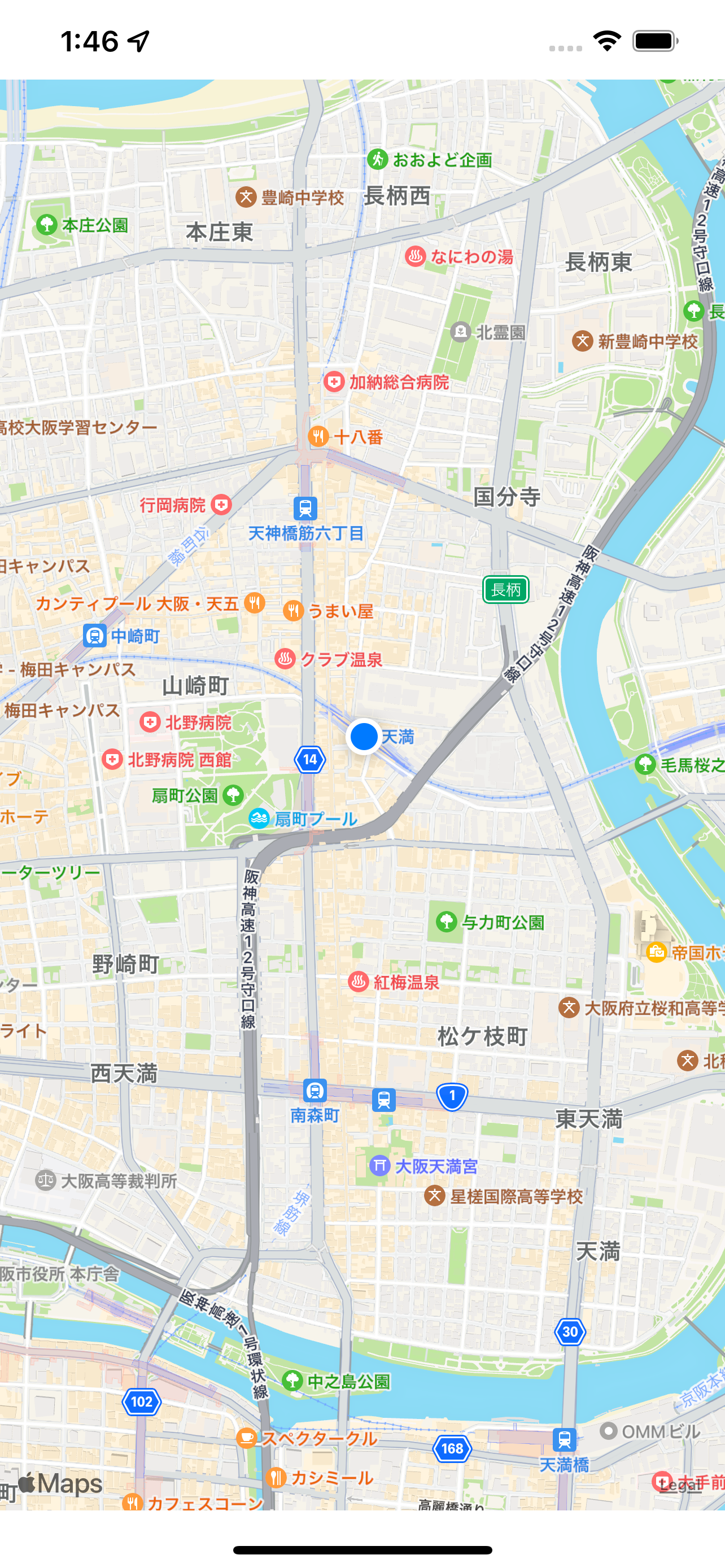Screen dimensions: 725x1568
Task: Tap the クラブ温泉 pin
Action: pyautogui.click(x=285, y=659)
